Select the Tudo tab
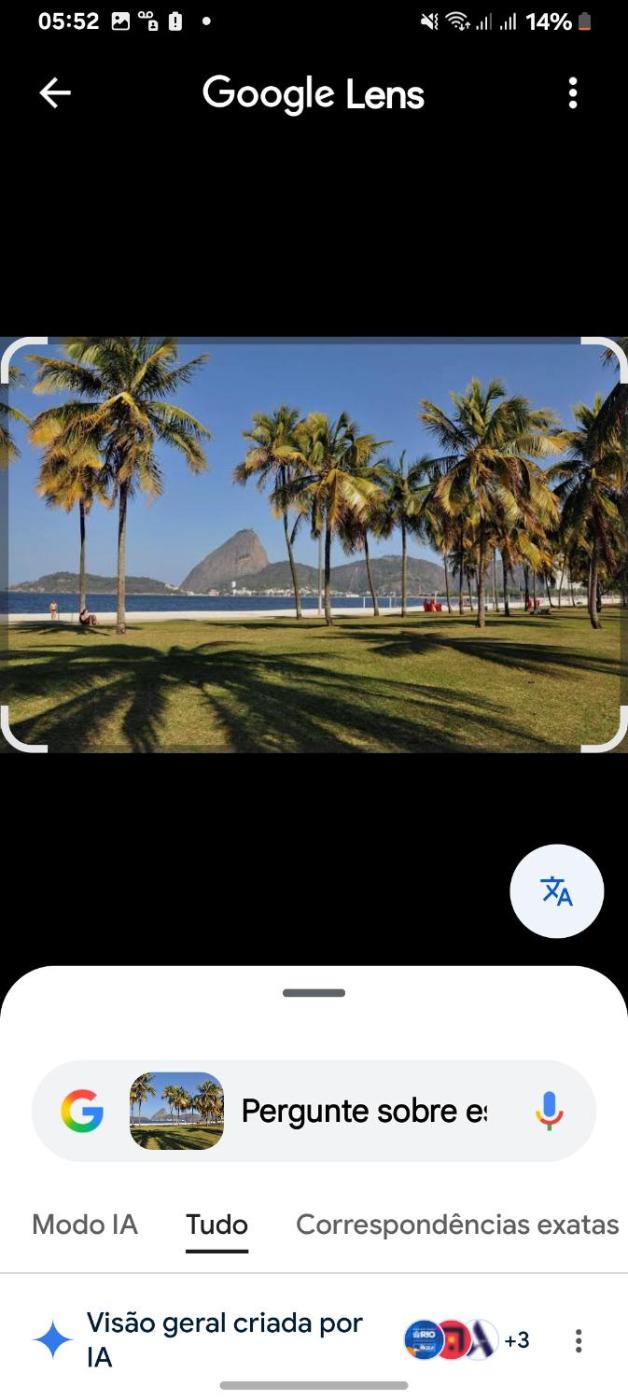This screenshot has width=628, height=1400. [x=217, y=1224]
